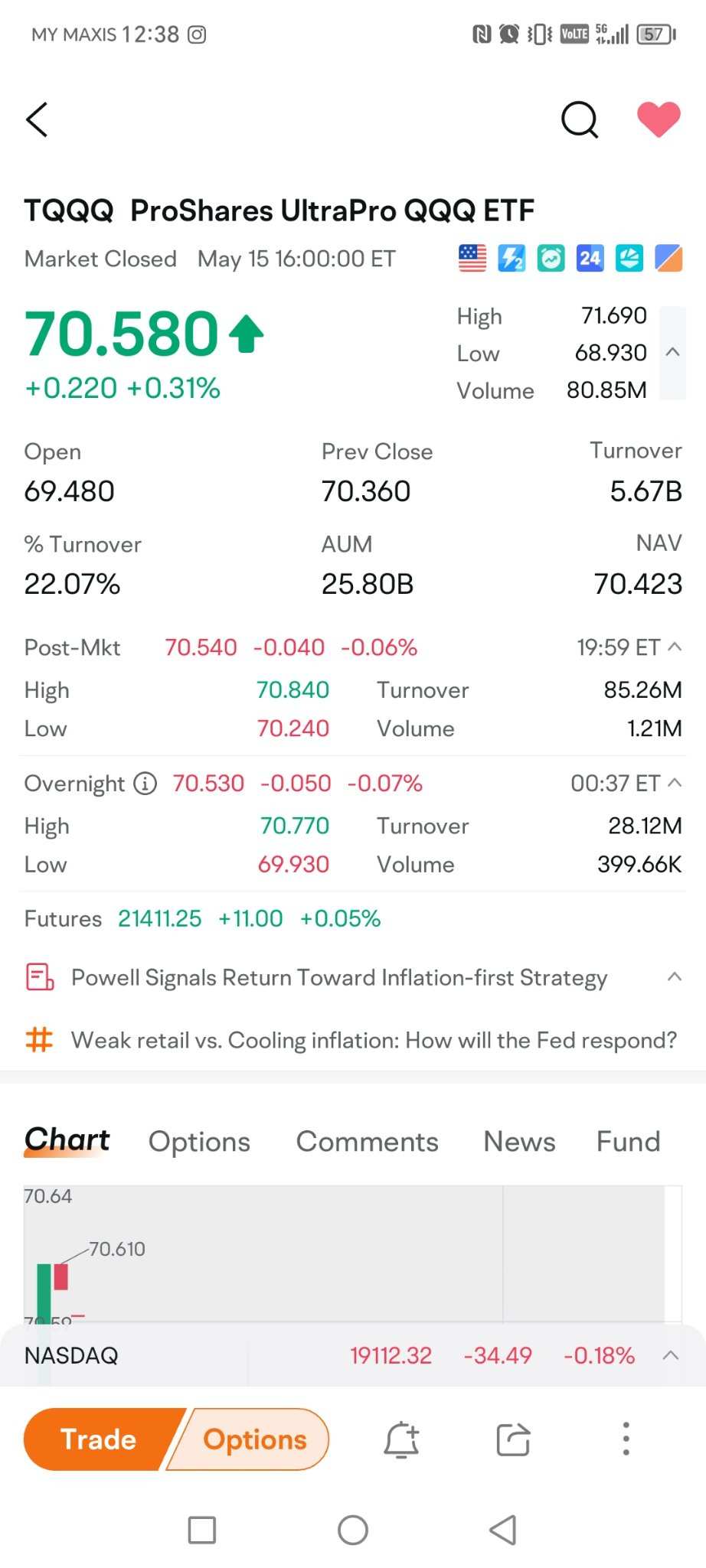Go back using the top-left arrow

click(37, 120)
